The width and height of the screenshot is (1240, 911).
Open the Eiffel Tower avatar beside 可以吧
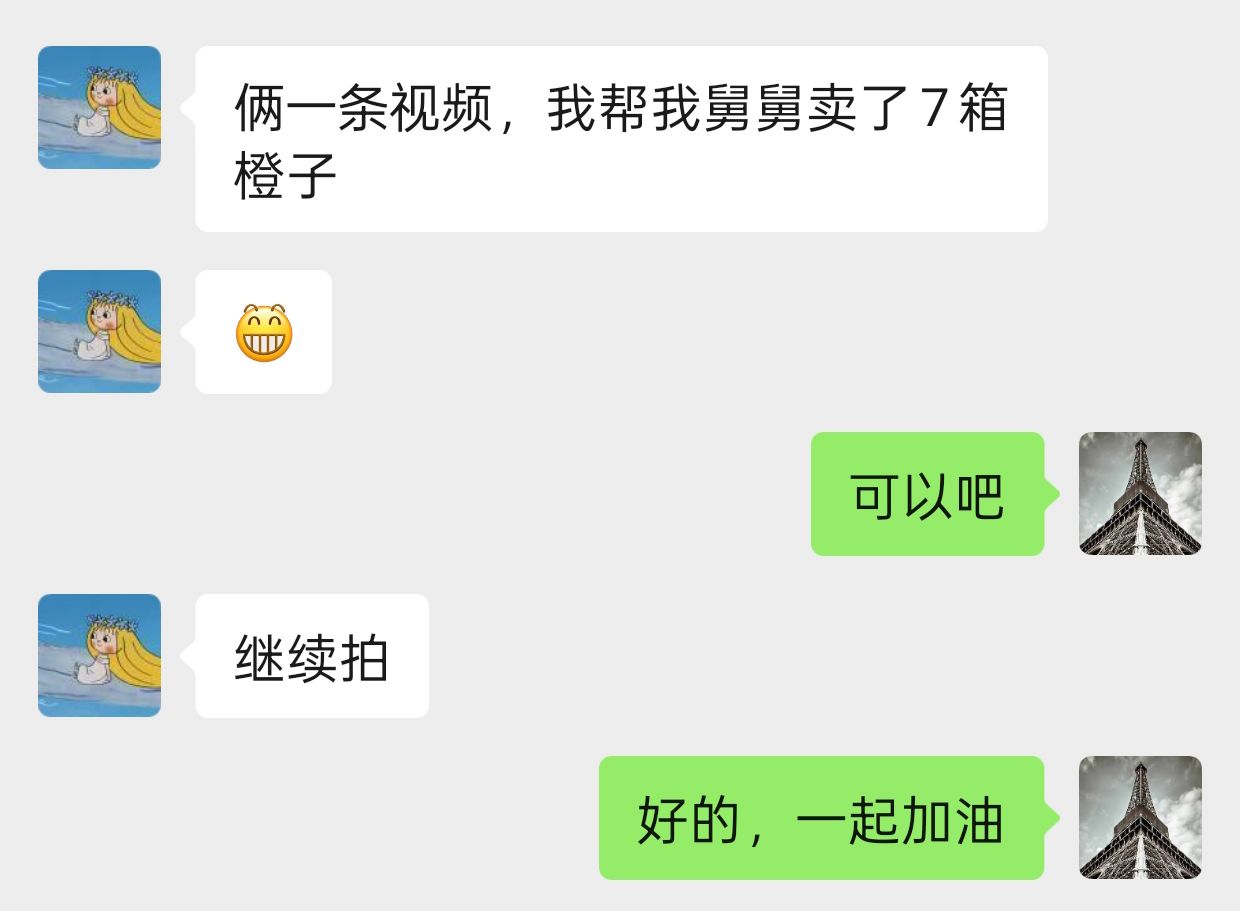click(1140, 493)
